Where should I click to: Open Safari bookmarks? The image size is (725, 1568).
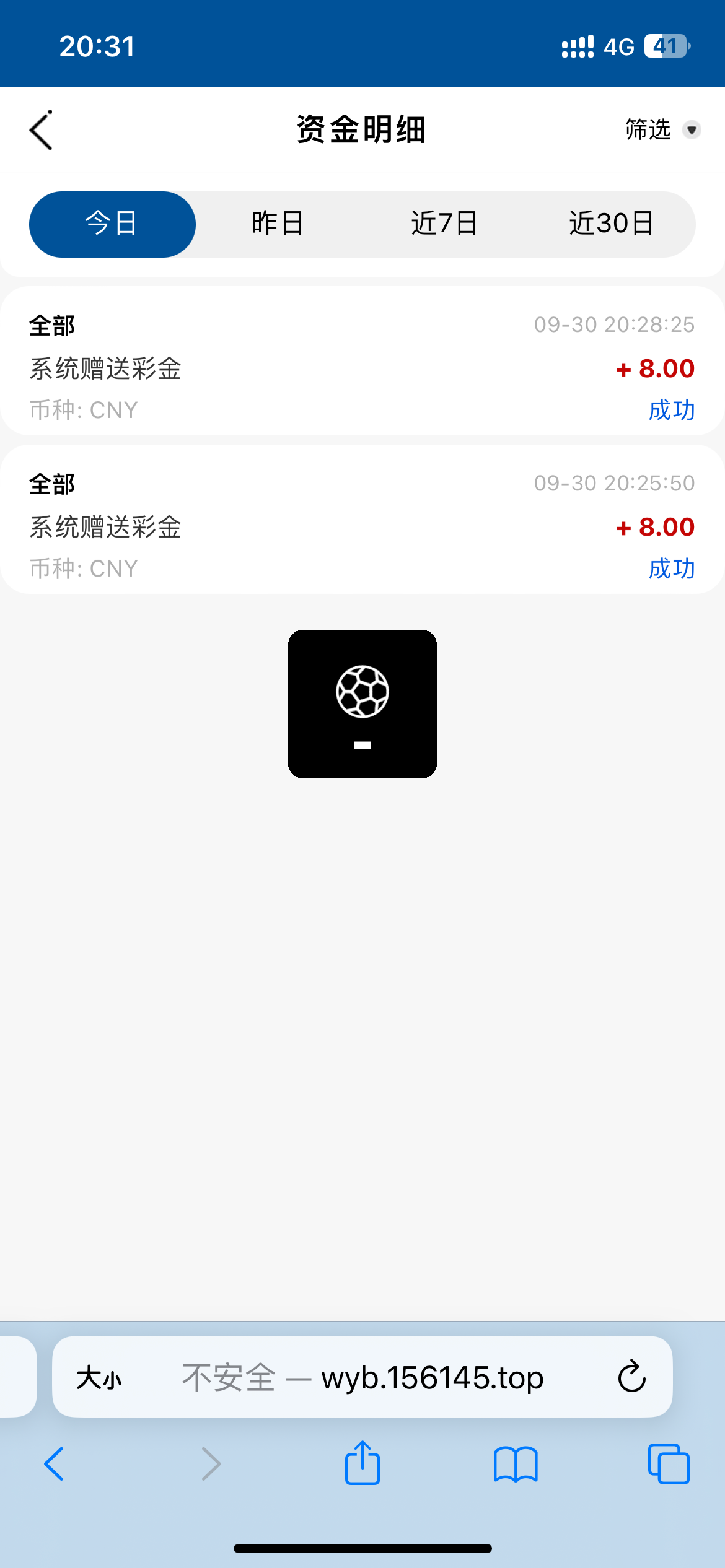tap(516, 1464)
